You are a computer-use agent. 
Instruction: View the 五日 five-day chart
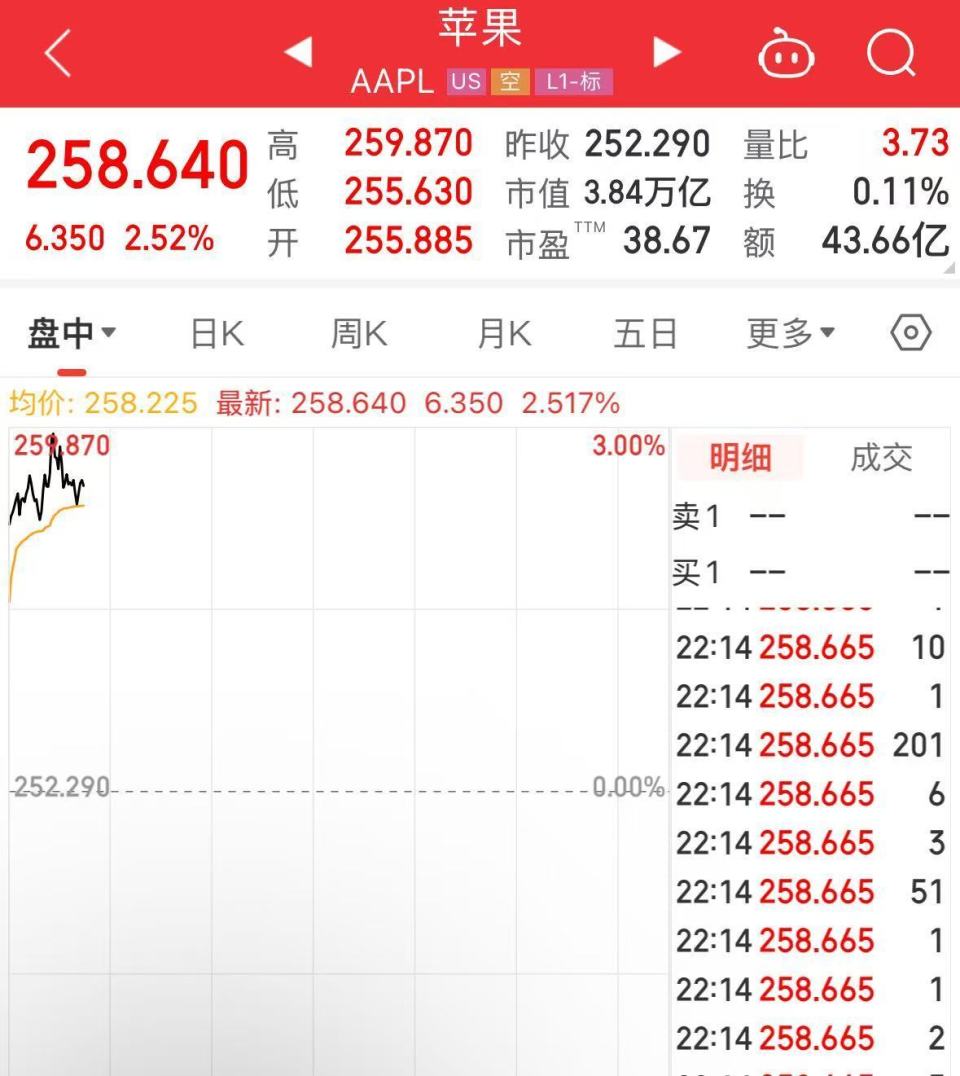point(646,332)
